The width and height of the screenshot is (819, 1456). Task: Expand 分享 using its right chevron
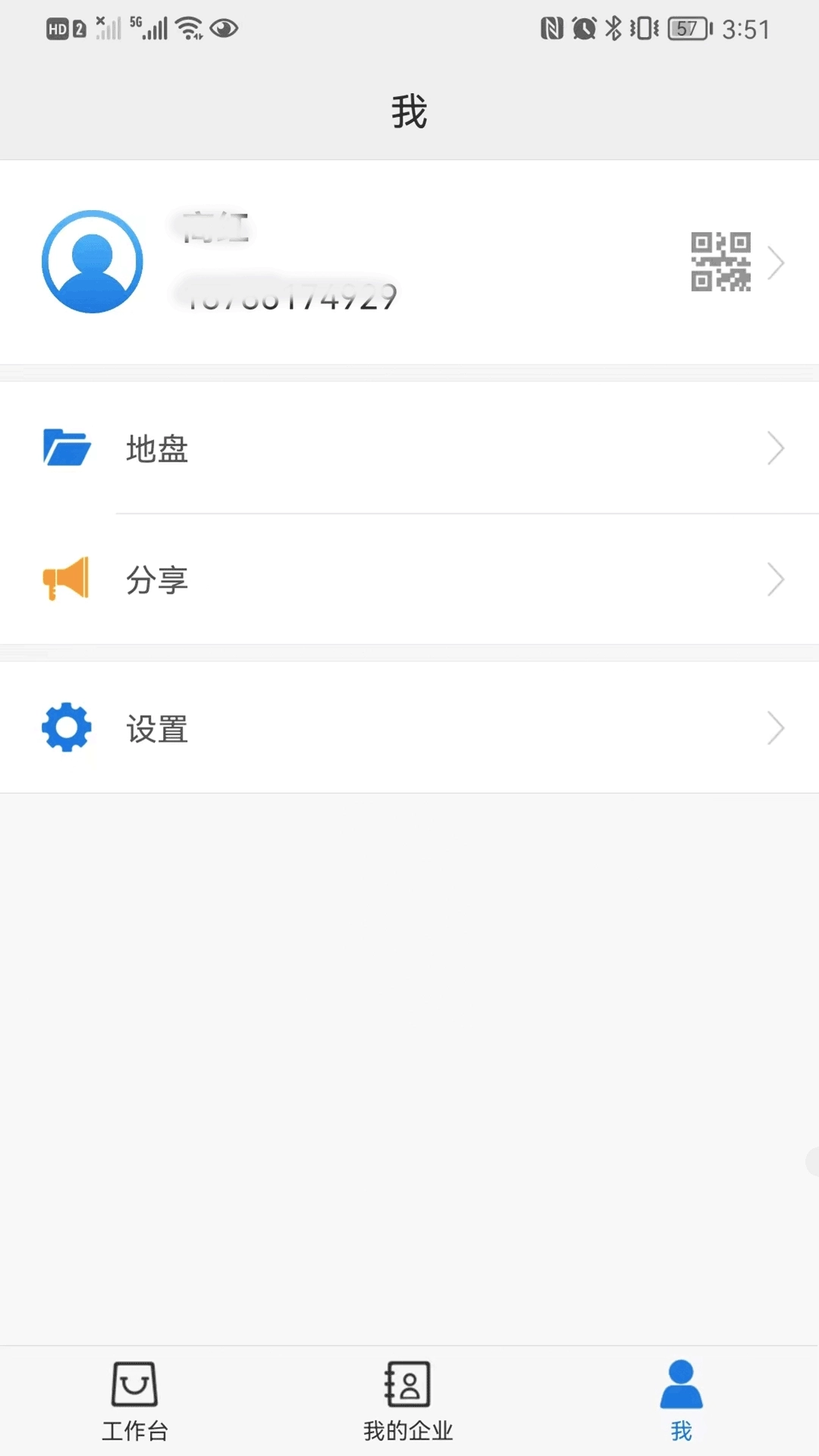776,579
